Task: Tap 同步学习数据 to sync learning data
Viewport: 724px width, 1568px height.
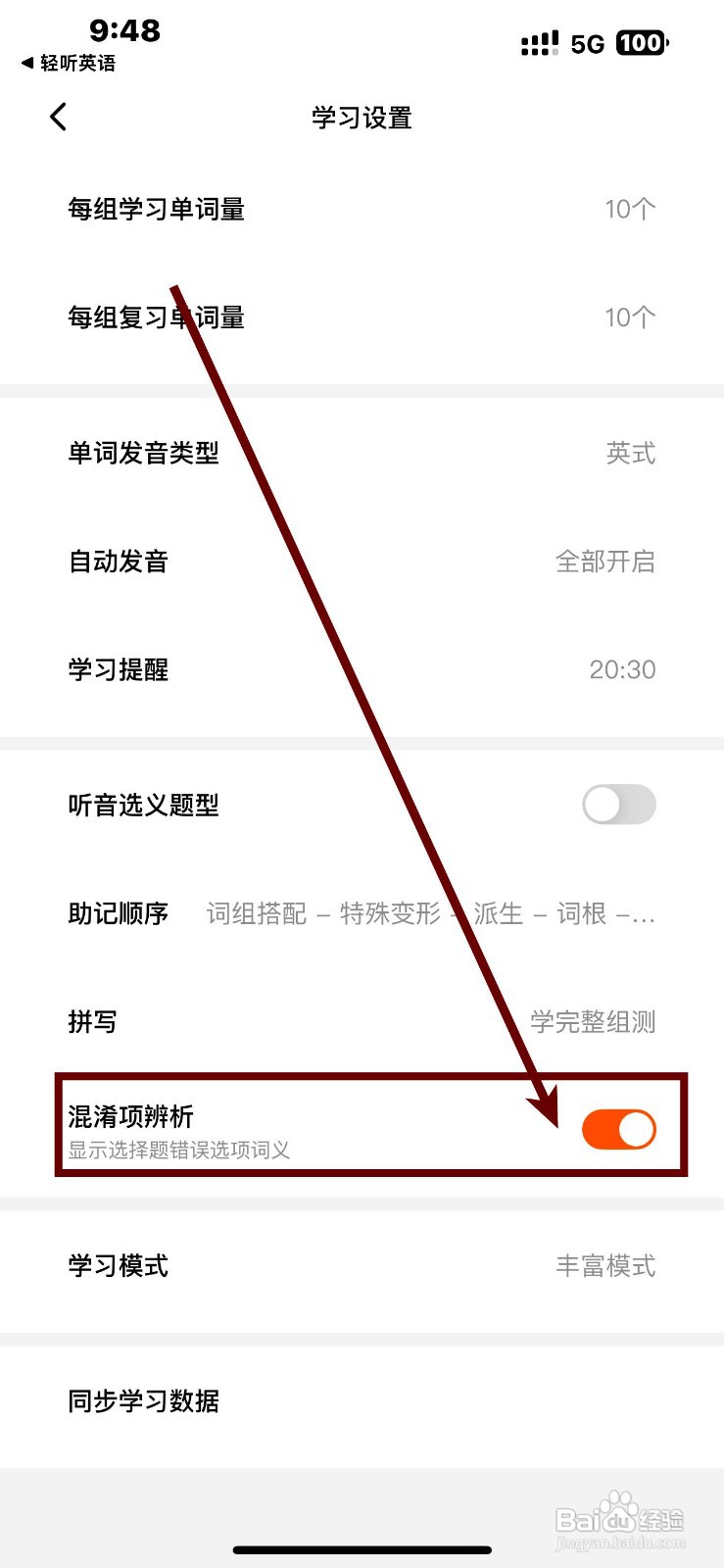Action: (362, 1399)
